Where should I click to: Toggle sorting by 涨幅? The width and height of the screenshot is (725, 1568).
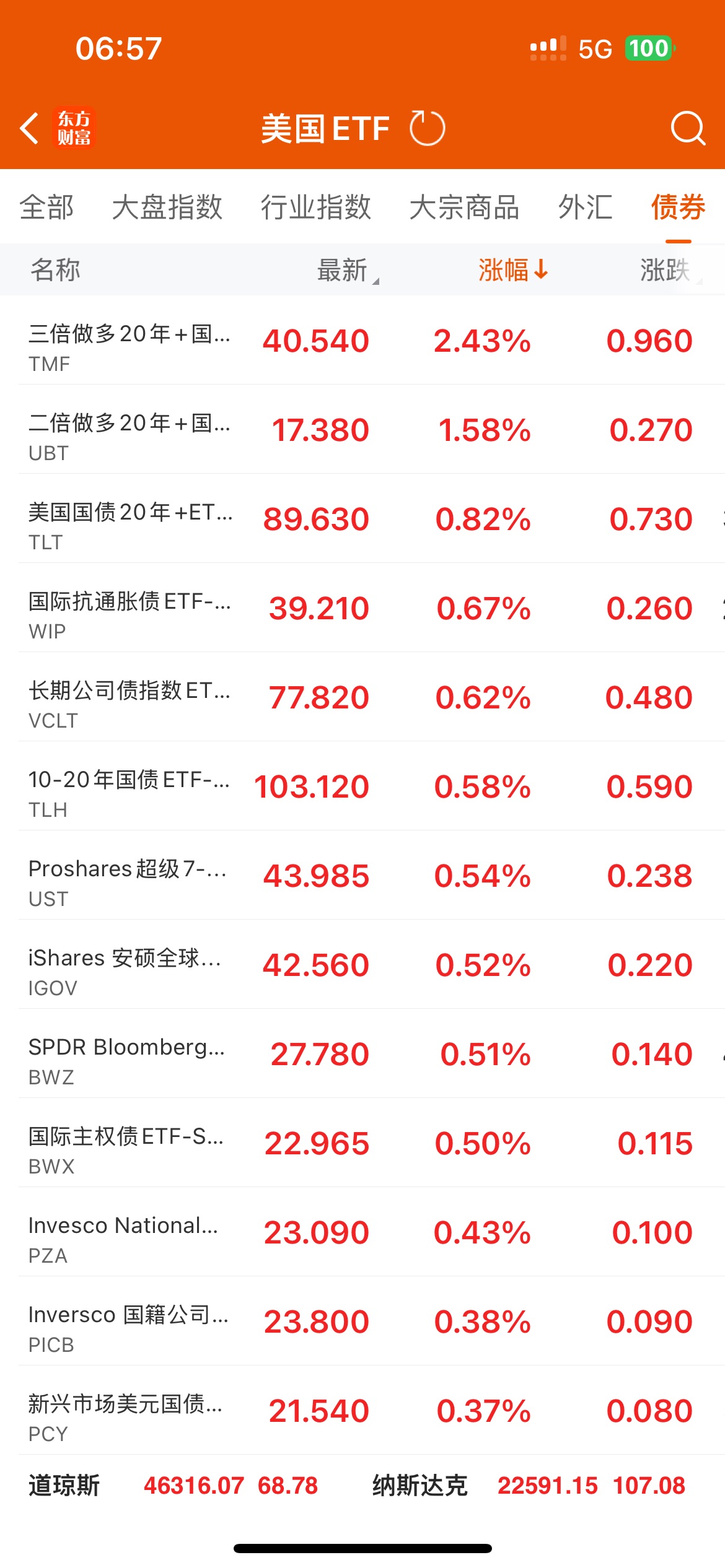click(x=512, y=270)
